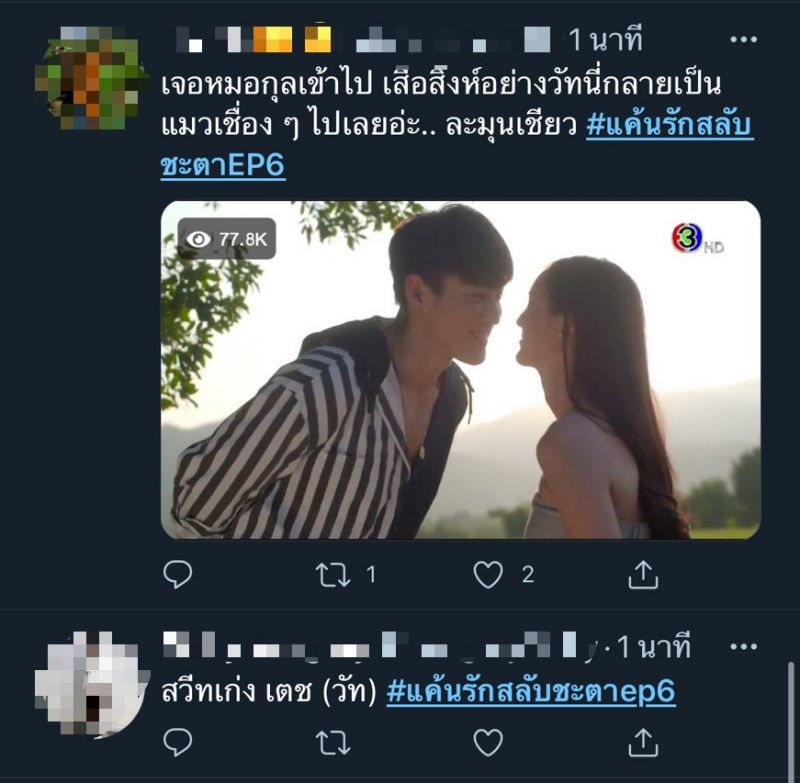
Task: Reply to the สวีทเก่ง เตช tweet
Action: (x=177, y=742)
